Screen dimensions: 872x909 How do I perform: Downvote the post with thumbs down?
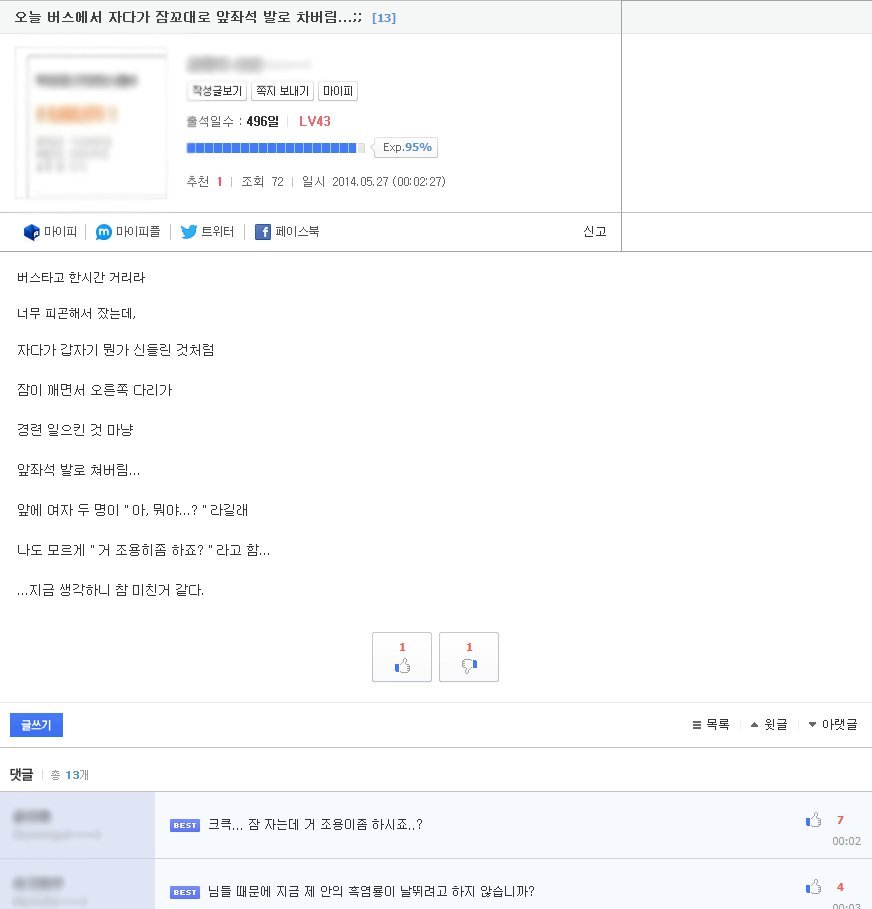pos(469,657)
